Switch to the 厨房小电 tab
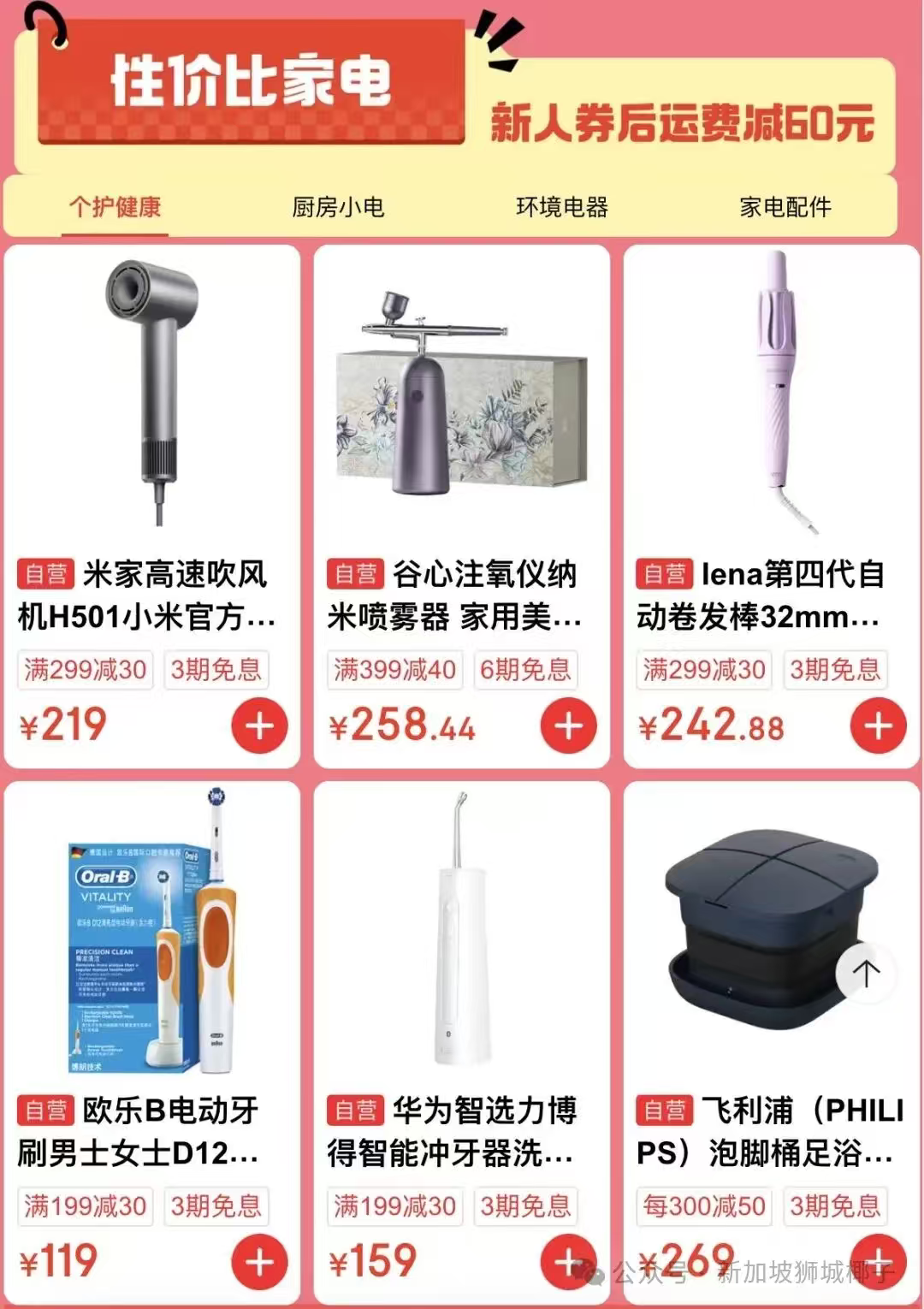Screen dimensions: 924x1309 pyautogui.click(x=338, y=207)
